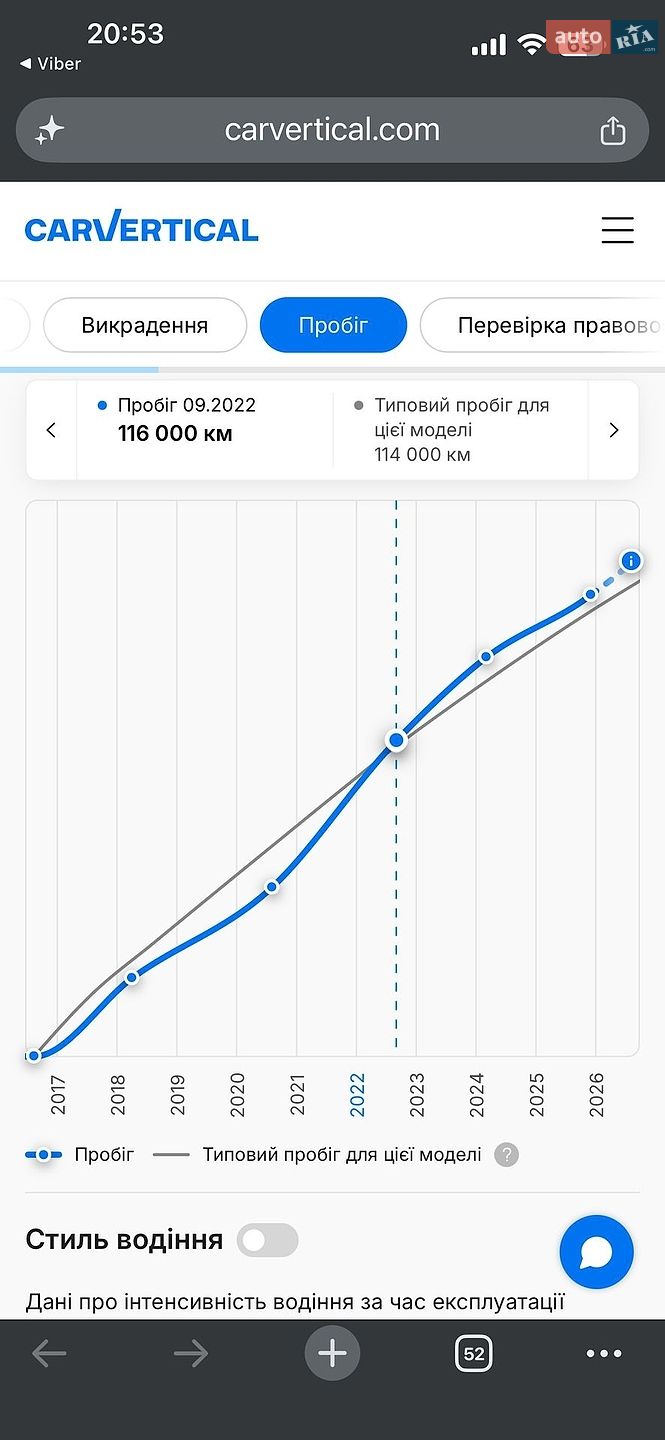Screen dimensions: 665x1440
Task: View the 52 open tabs
Action: click(x=474, y=1354)
